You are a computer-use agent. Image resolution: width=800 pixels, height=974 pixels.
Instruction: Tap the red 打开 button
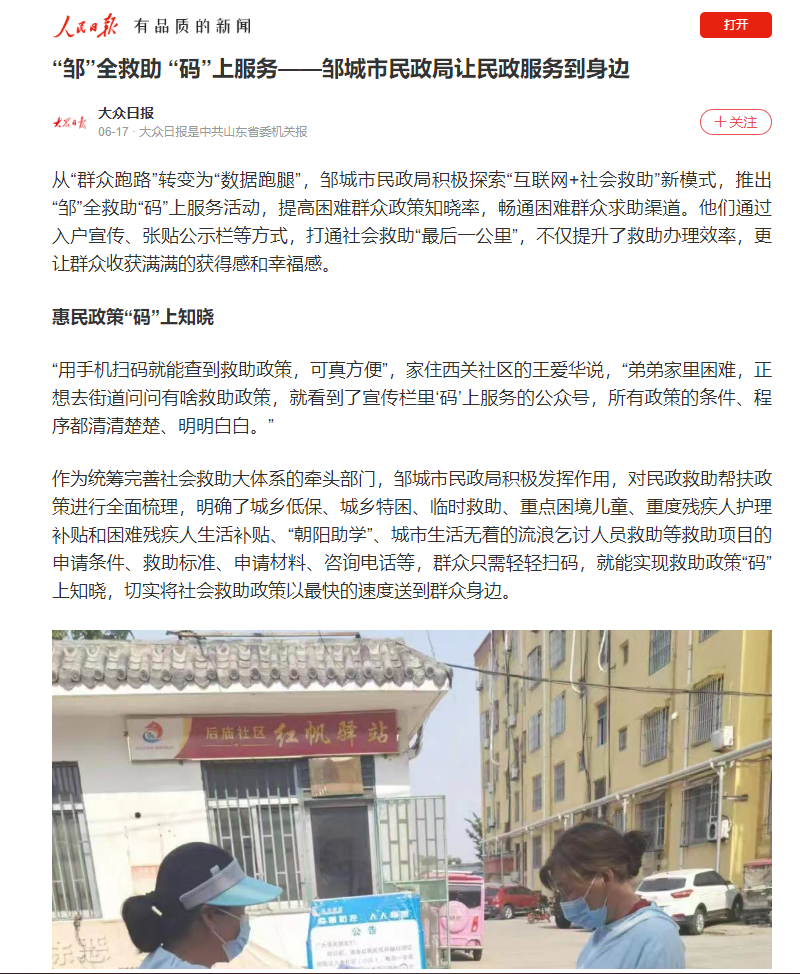click(735, 25)
